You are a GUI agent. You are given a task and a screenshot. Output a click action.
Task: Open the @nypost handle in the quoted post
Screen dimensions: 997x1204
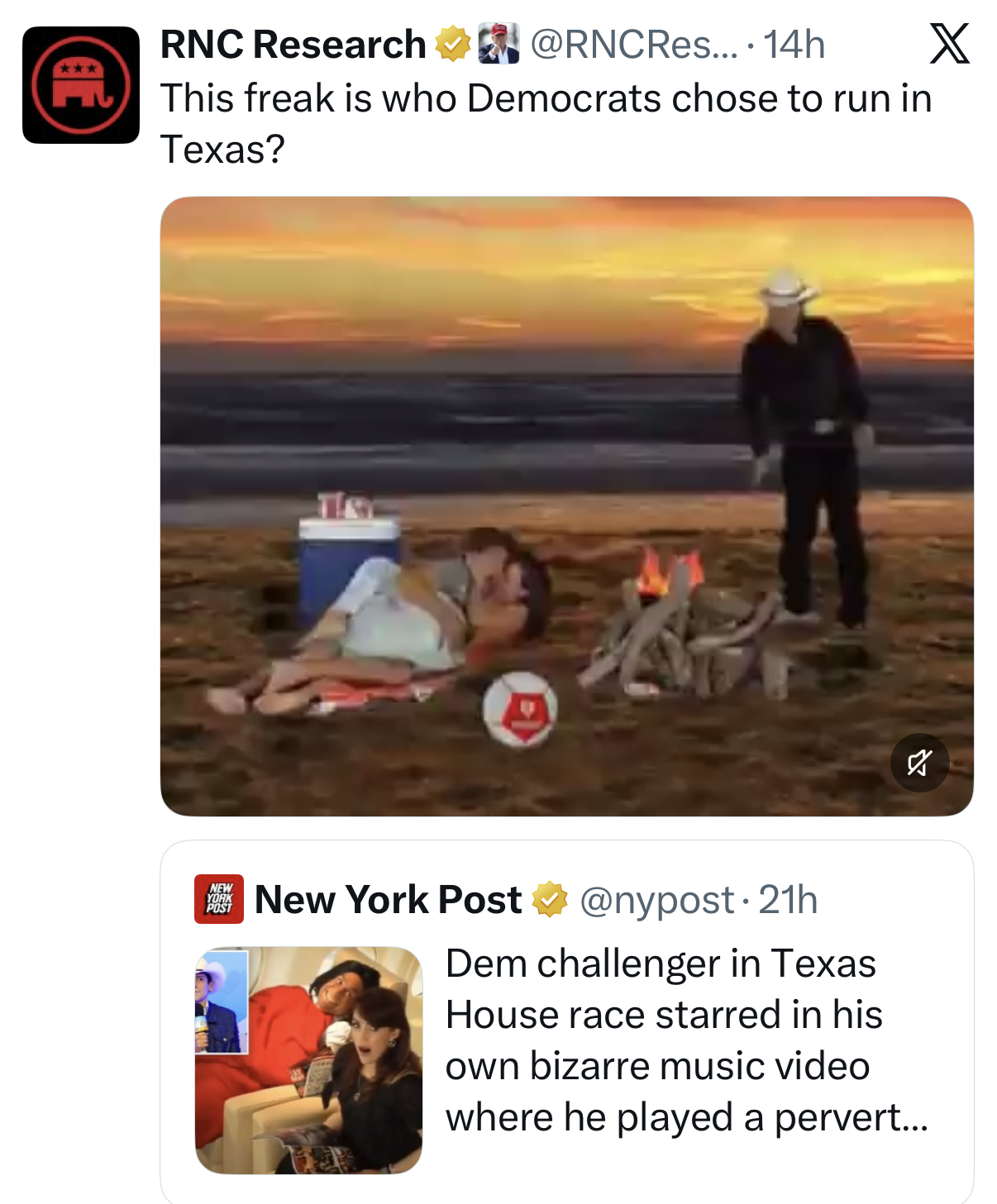tap(656, 900)
